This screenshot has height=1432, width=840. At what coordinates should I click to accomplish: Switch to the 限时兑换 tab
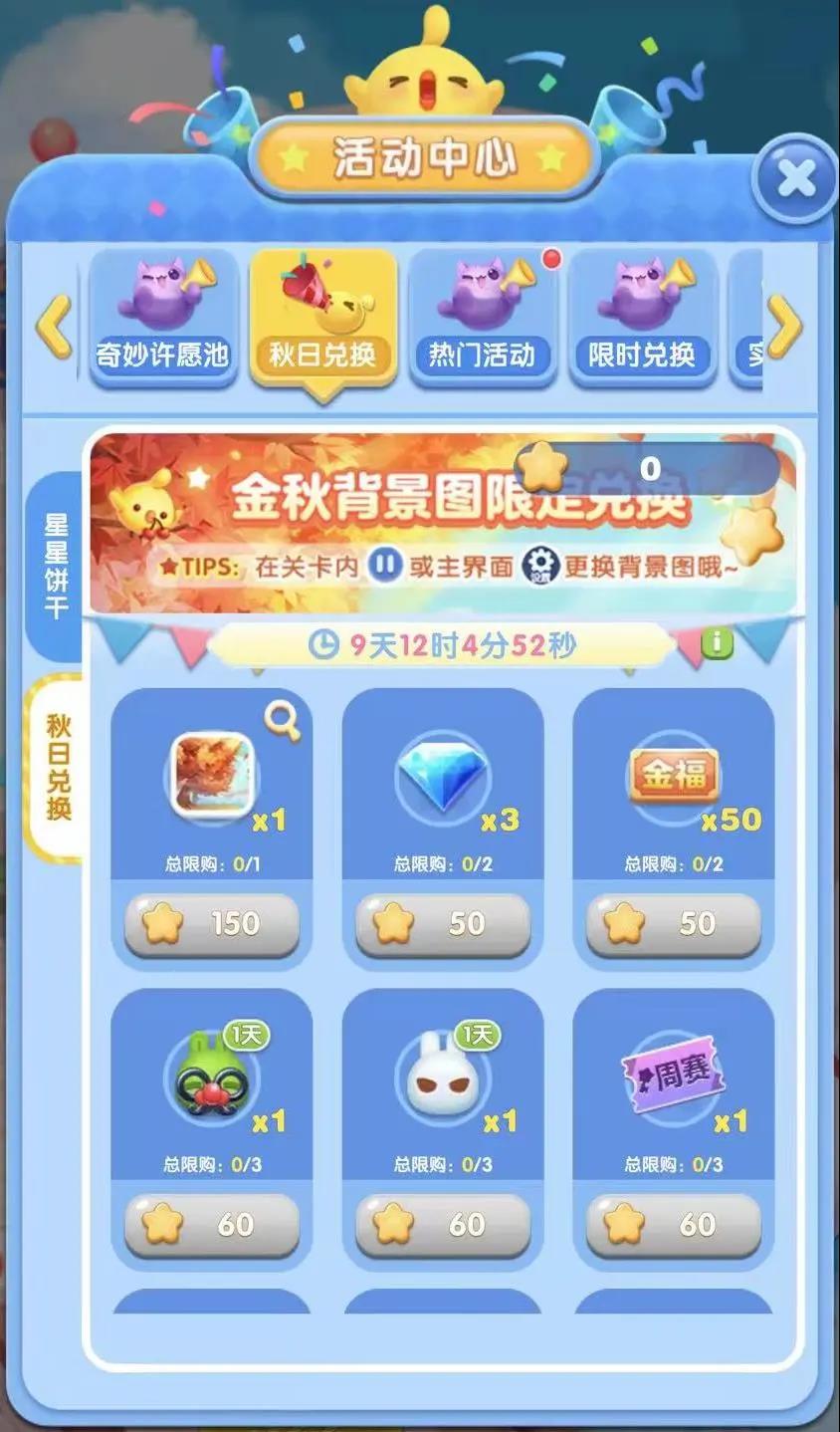(641, 319)
